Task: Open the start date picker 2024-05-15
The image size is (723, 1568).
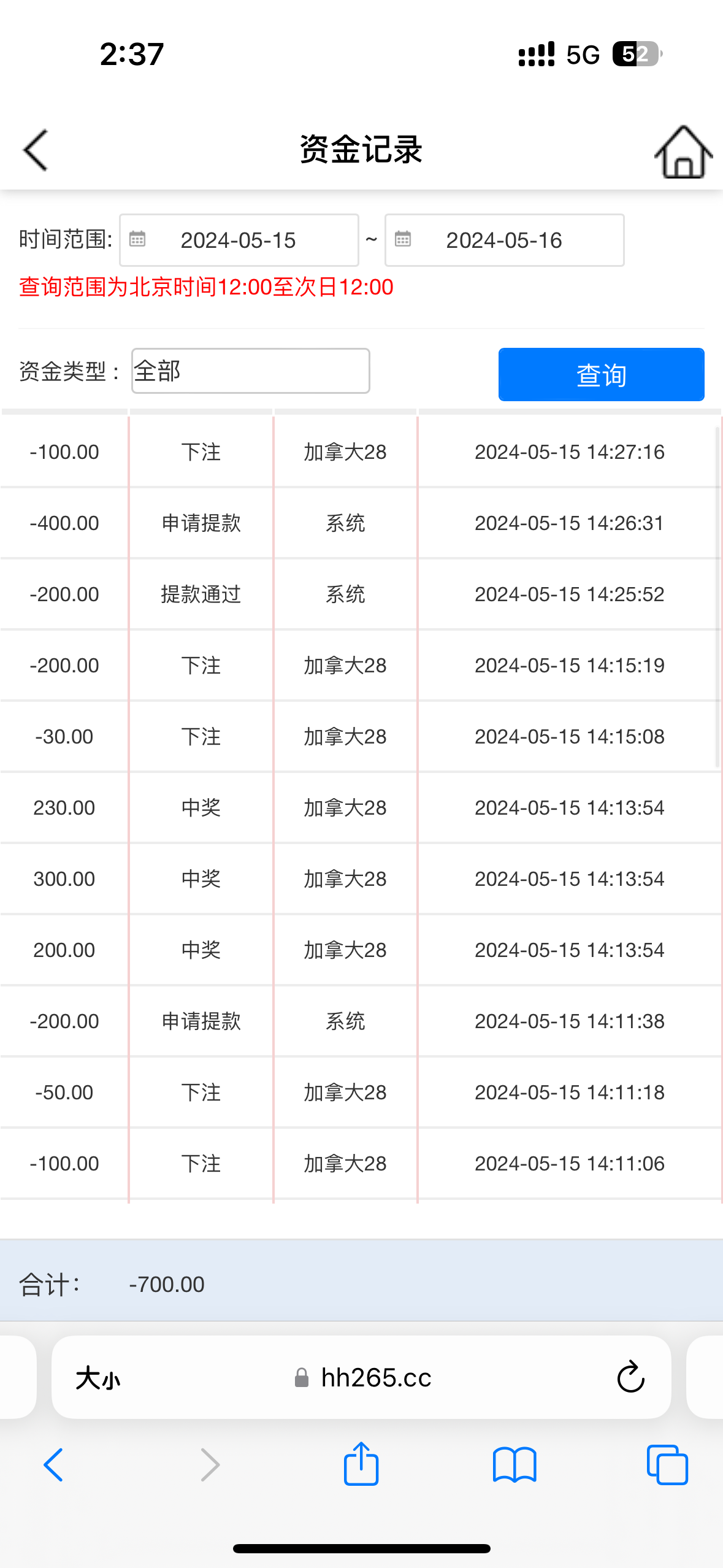Action: coord(239,240)
